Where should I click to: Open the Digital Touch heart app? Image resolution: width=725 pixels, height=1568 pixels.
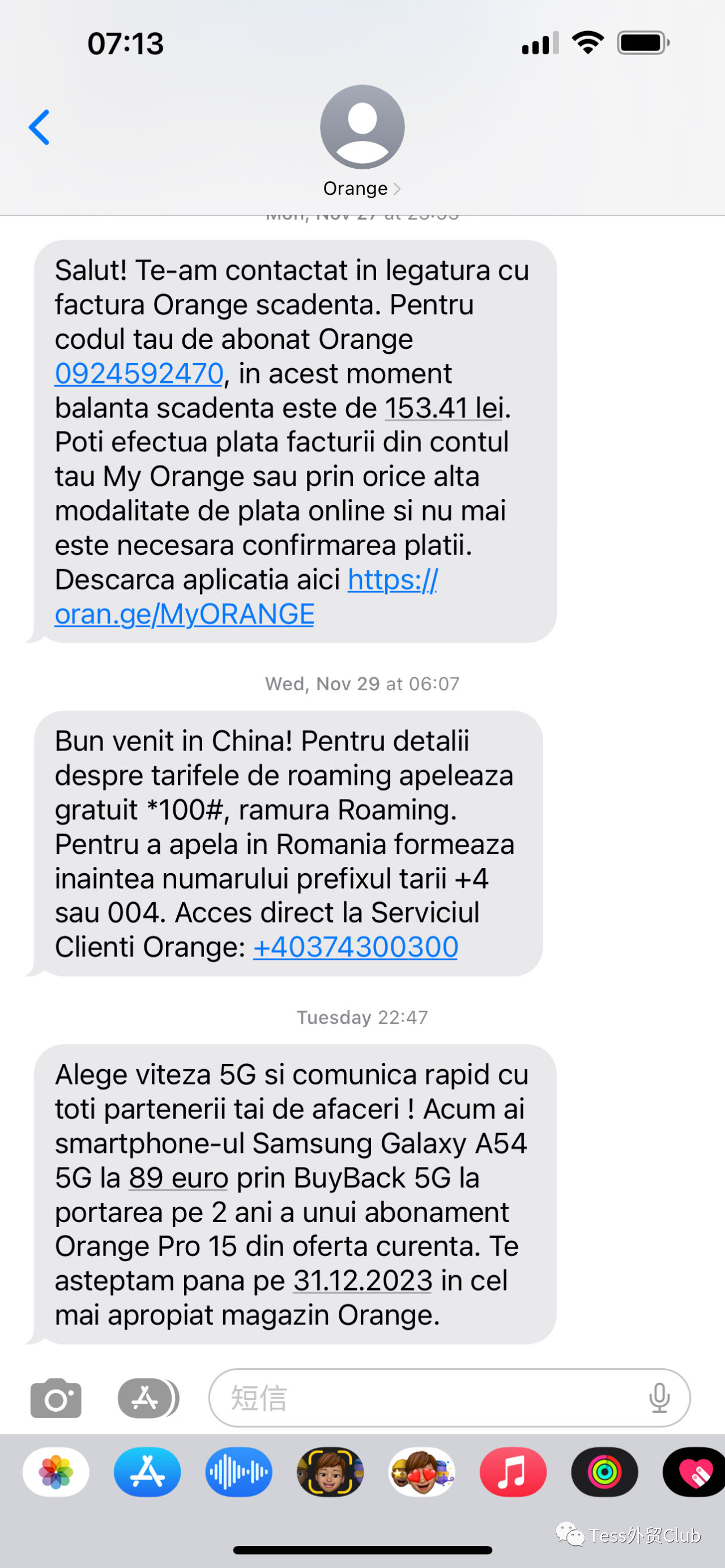click(694, 1472)
